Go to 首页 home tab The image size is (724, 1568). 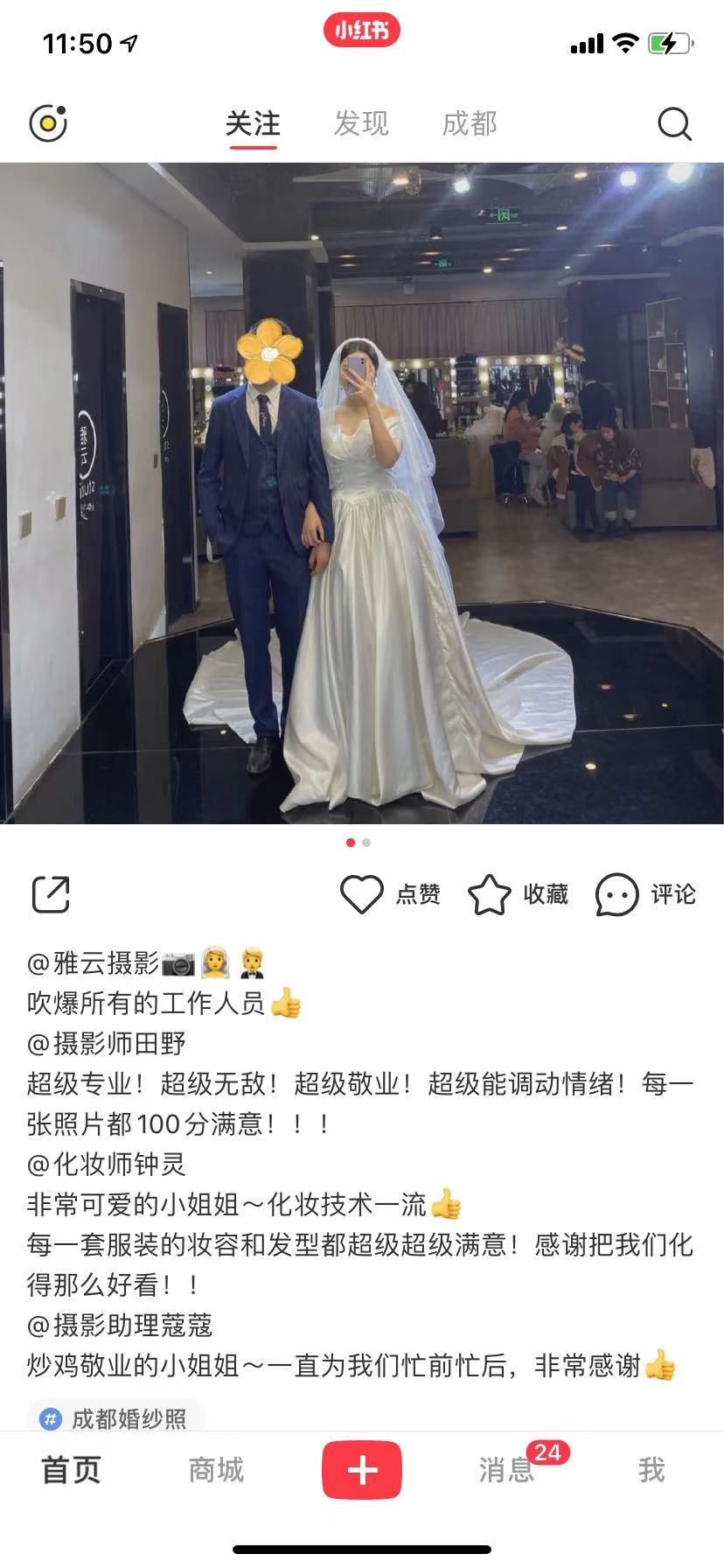coord(71,1470)
